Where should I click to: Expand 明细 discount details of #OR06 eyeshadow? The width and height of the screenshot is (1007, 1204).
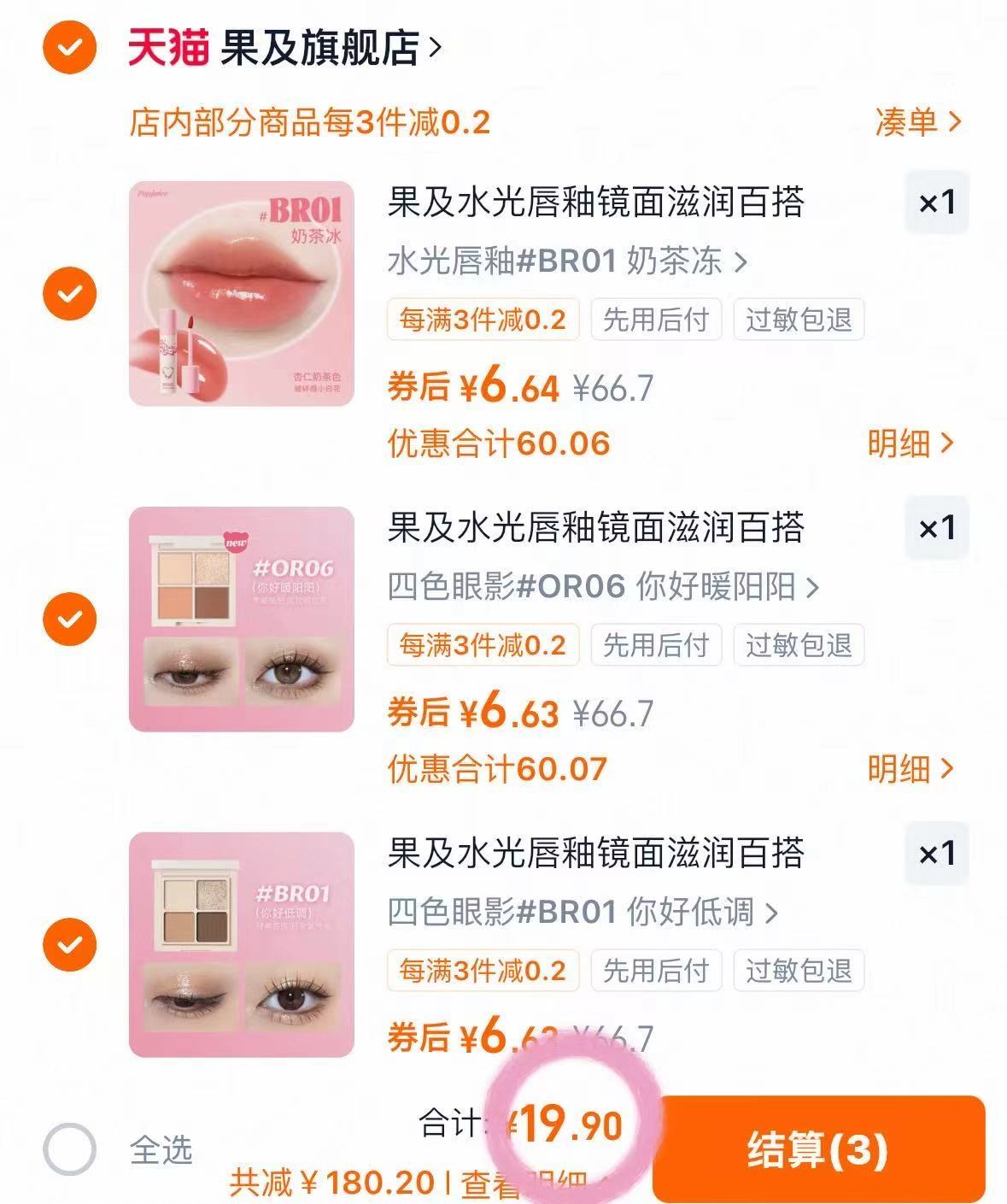pyautogui.click(x=910, y=767)
